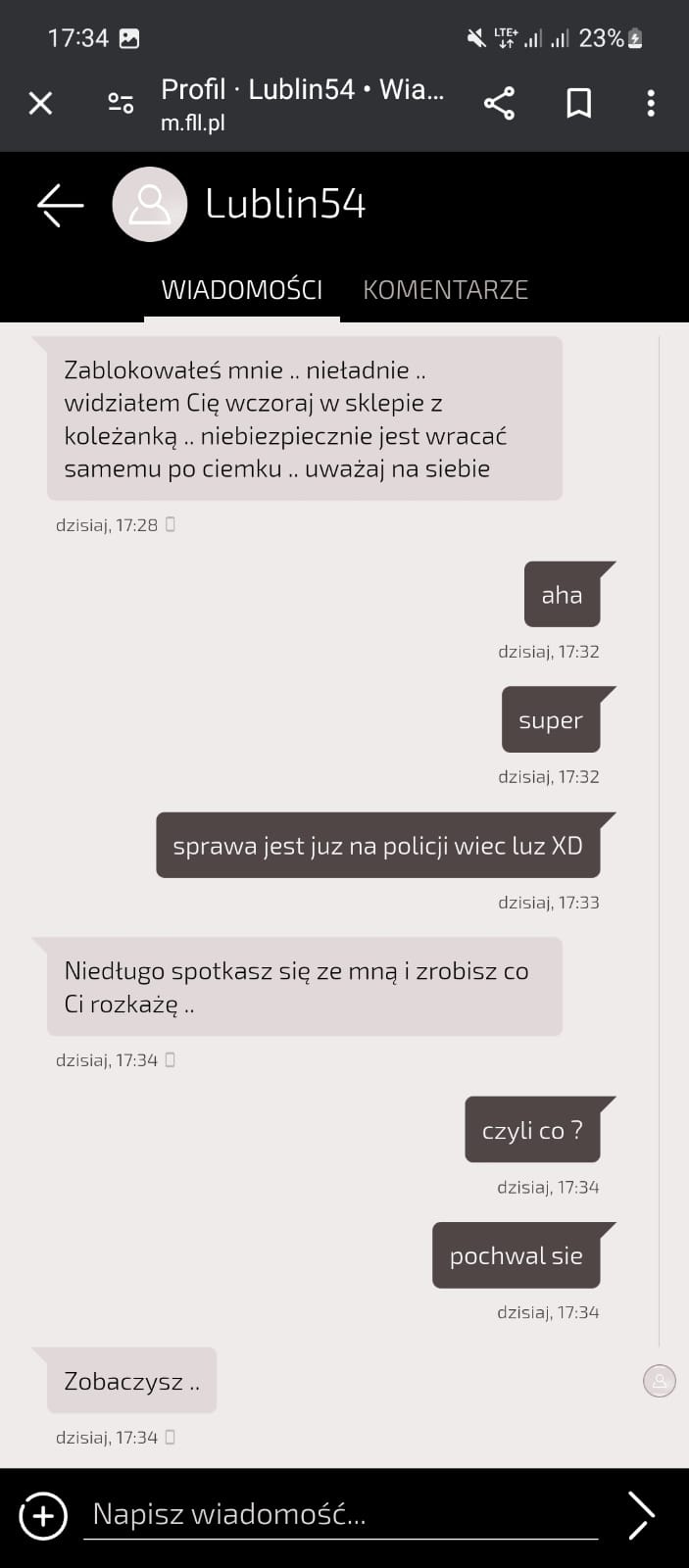689x1568 pixels.
Task: Switch to the KOMENTARZE tab
Action: (x=445, y=290)
